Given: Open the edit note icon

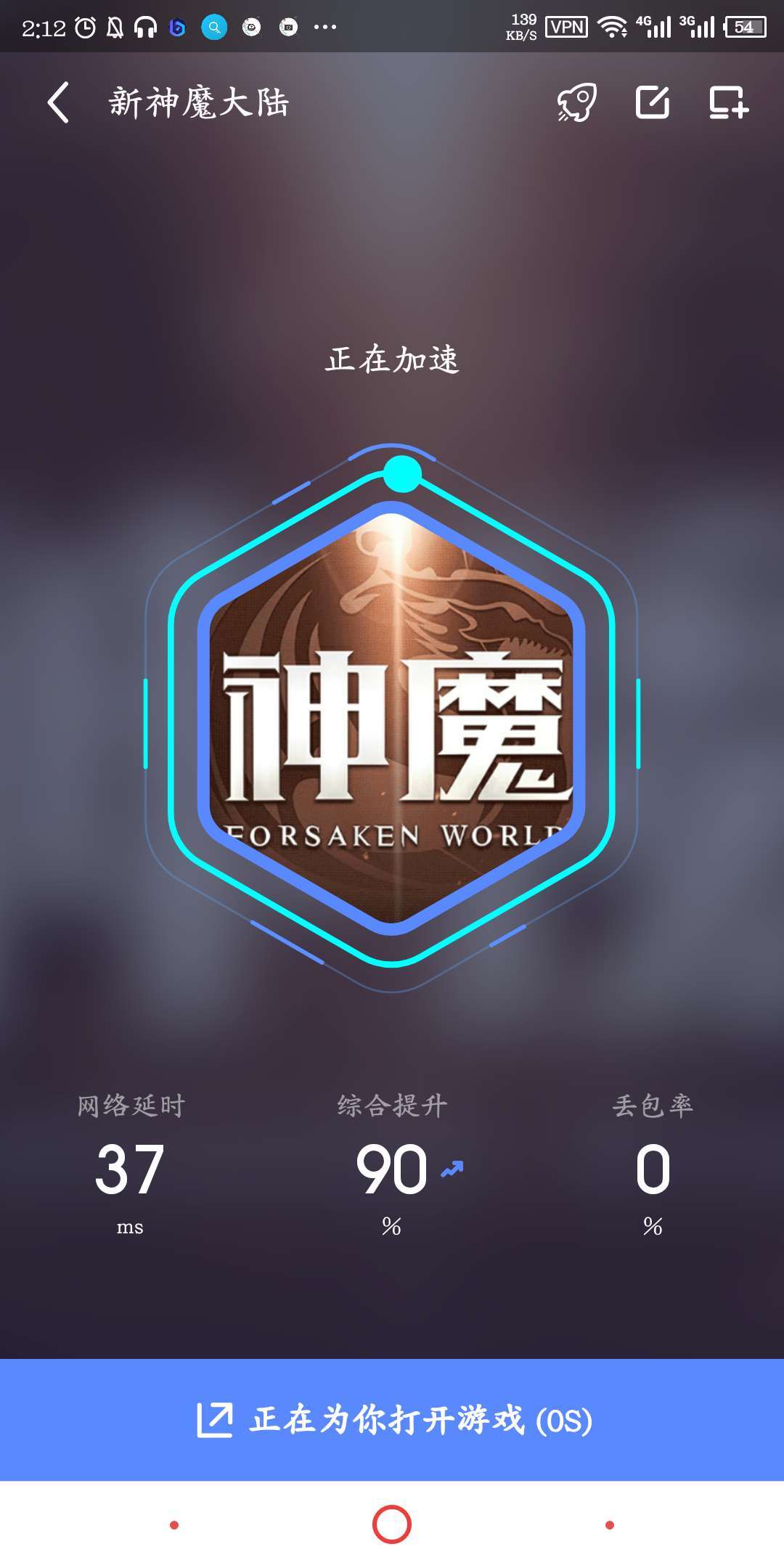Looking at the screenshot, I should [653, 102].
